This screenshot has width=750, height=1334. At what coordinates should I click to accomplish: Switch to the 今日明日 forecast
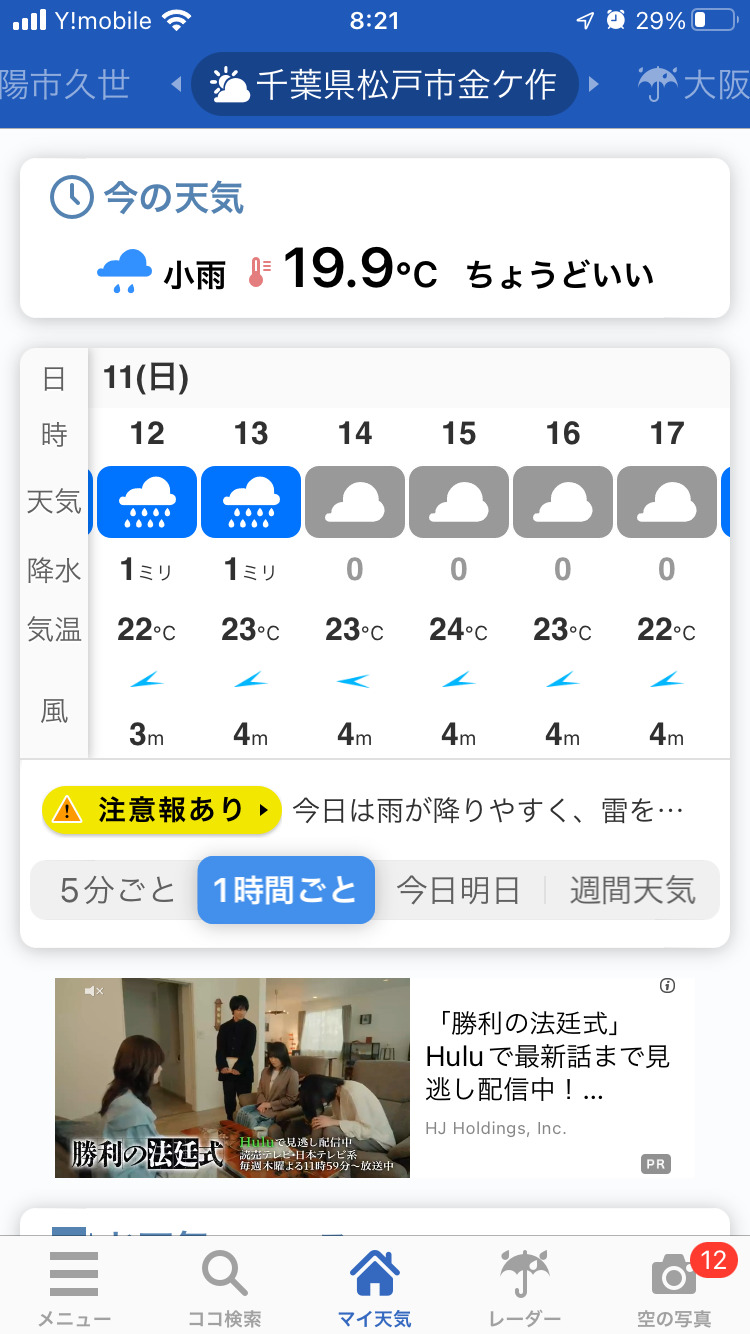(458, 889)
